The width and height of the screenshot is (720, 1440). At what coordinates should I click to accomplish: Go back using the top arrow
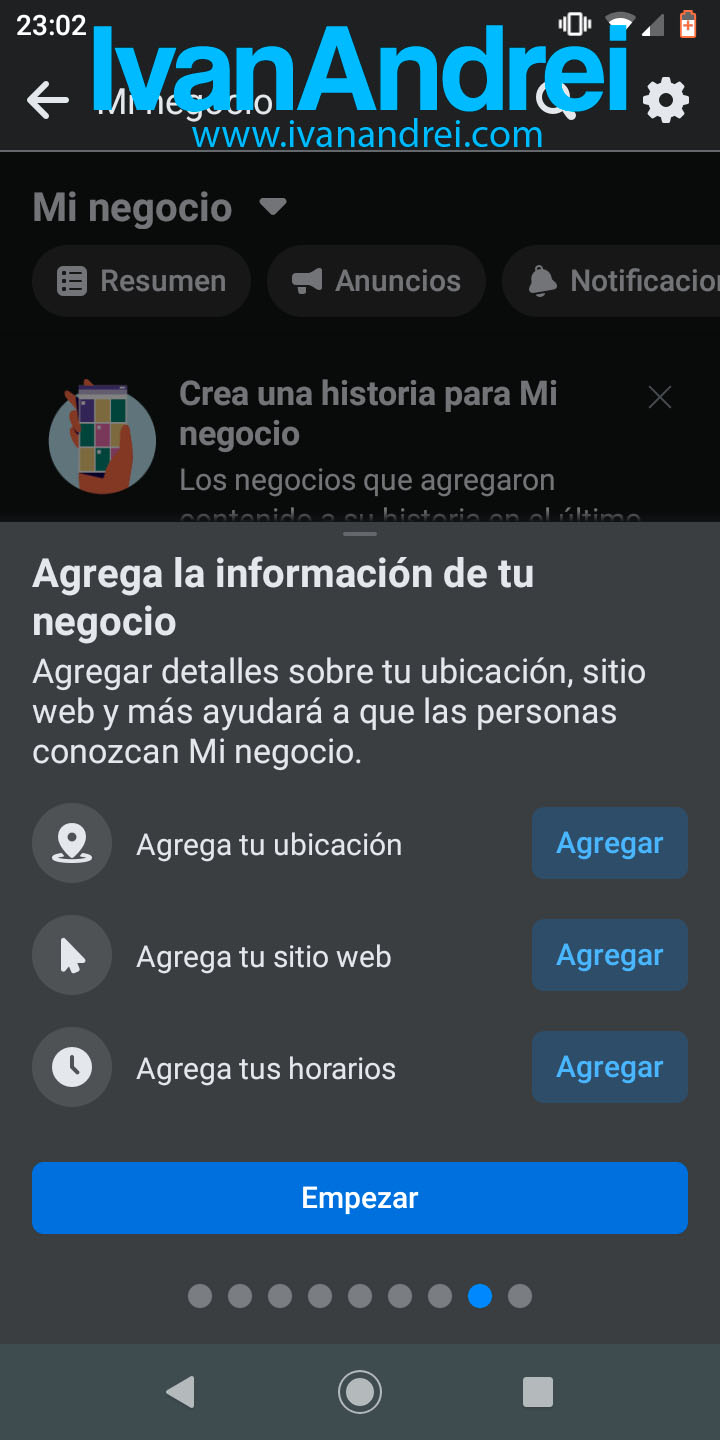[x=47, y=100]
